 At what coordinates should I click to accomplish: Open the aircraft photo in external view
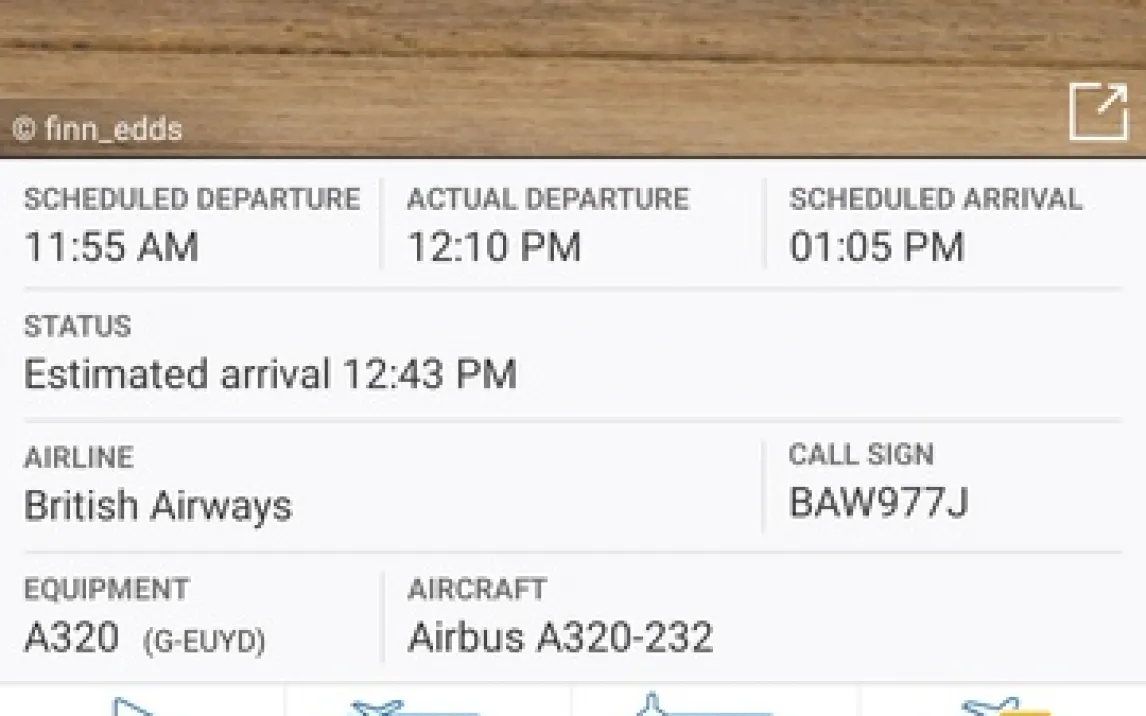pos(1097,112)
